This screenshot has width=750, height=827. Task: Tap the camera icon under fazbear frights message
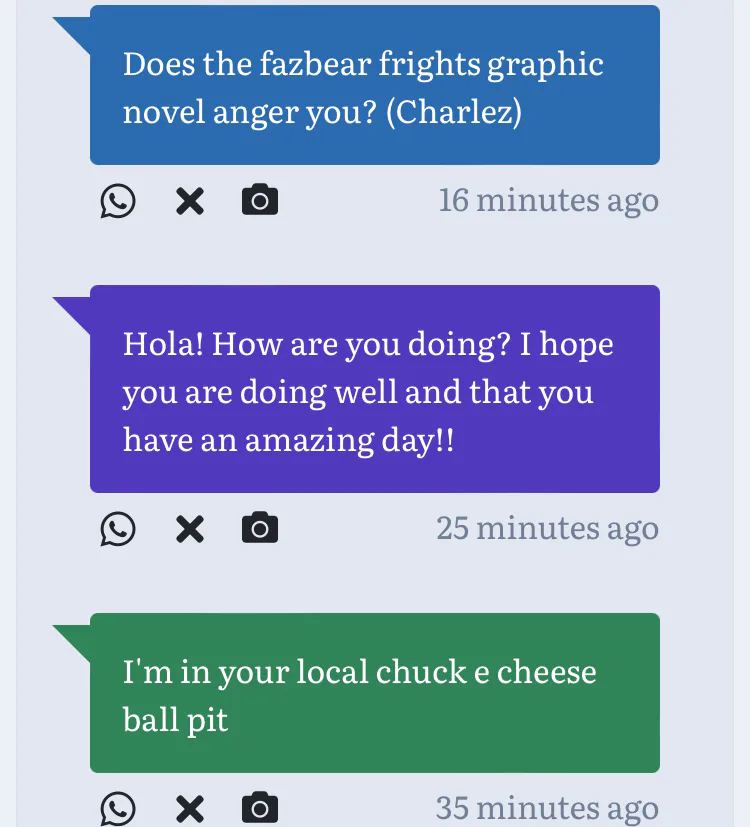[x=260, y=199]
